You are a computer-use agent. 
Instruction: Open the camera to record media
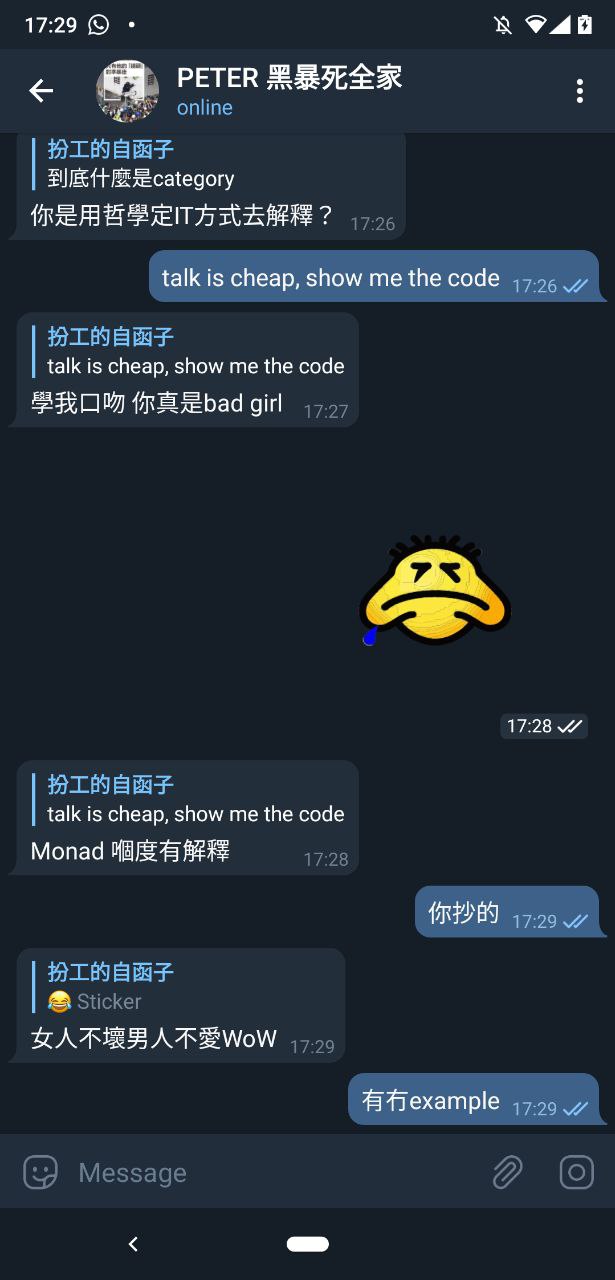(576, 1172)
